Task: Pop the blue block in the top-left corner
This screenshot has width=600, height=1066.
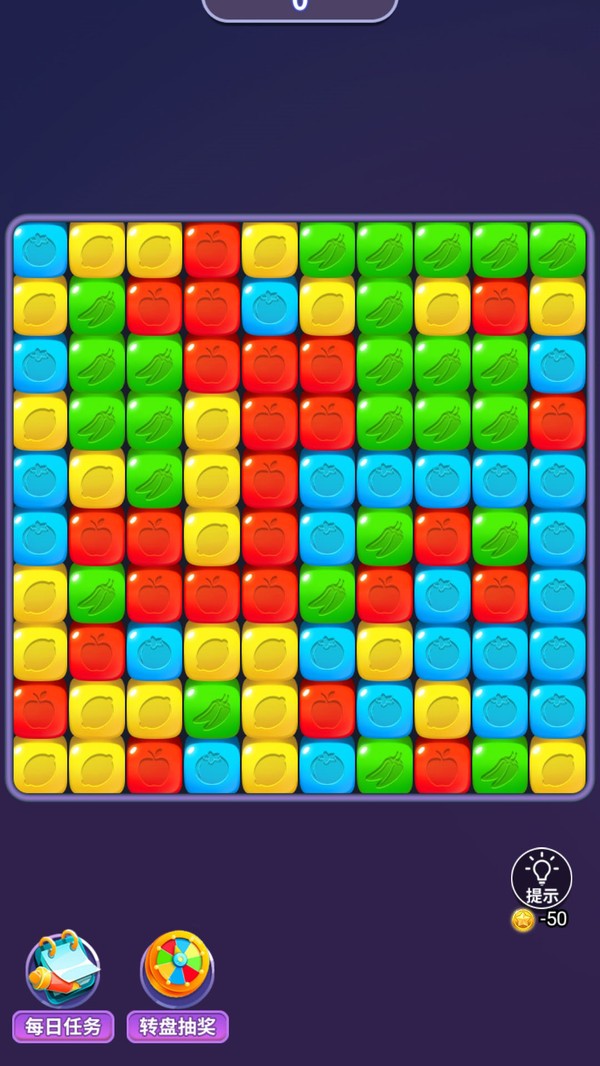Action: [x=40, y=250]
